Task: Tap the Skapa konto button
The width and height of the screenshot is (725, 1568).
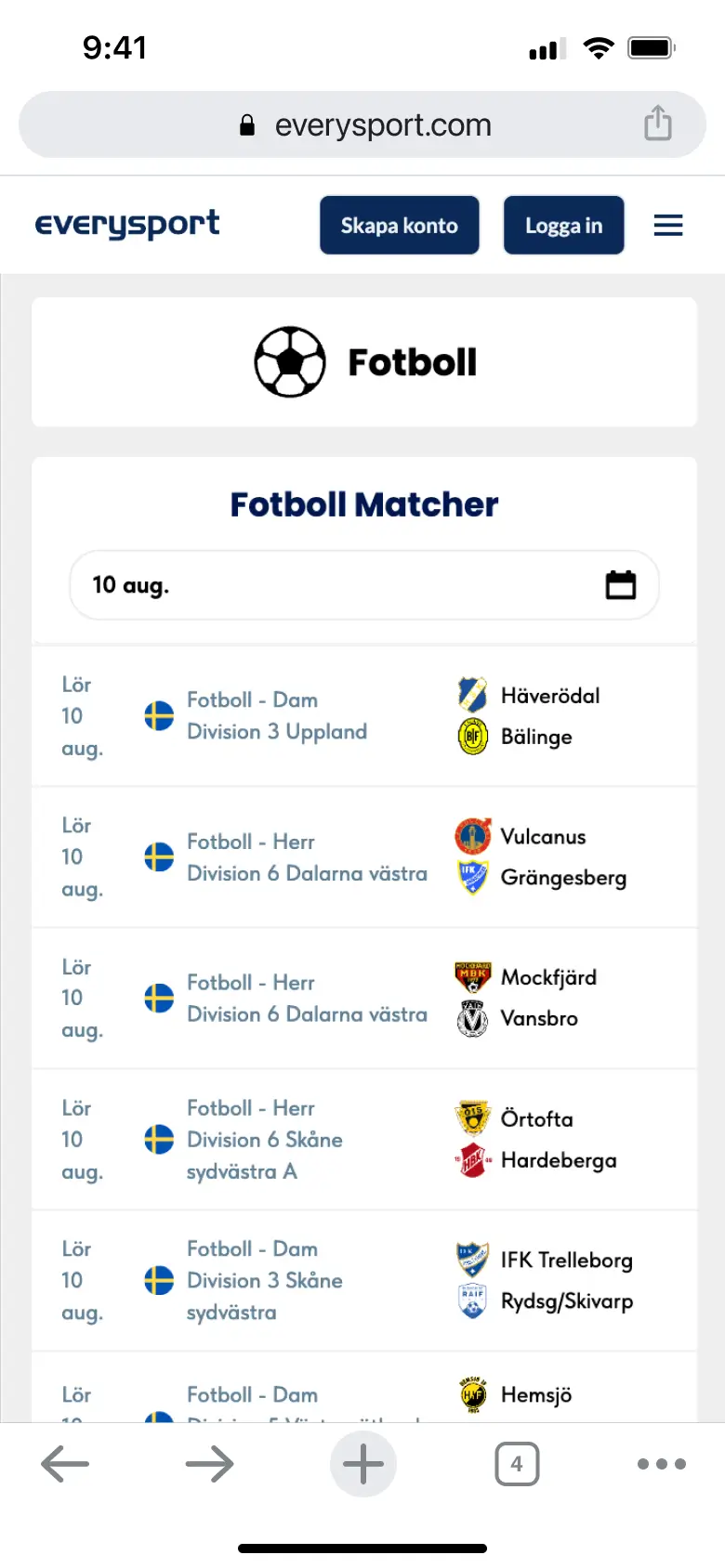Action: tap(400, 225)
